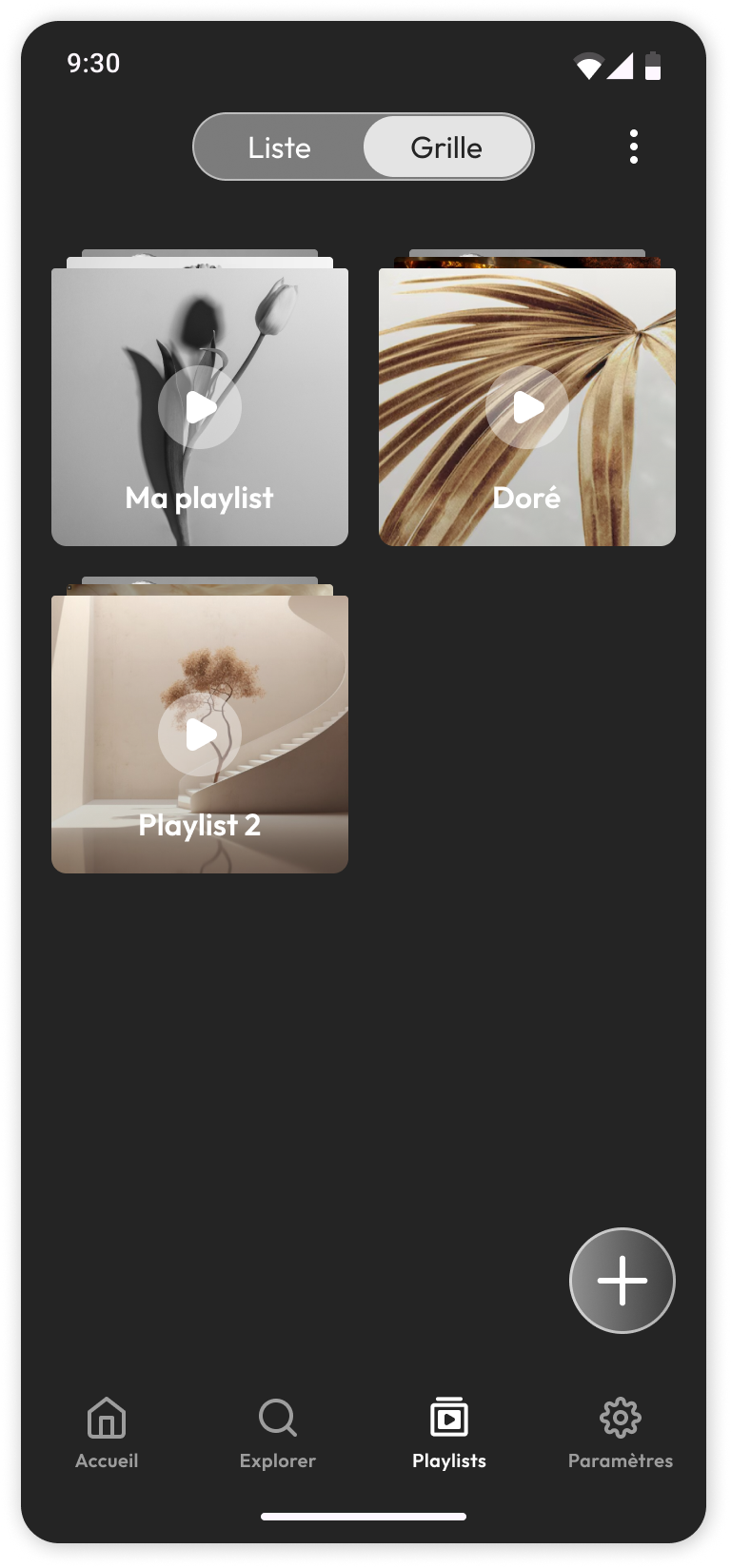
Task: Open Paramètres via the gear icon
Action: click(620, 1420)
